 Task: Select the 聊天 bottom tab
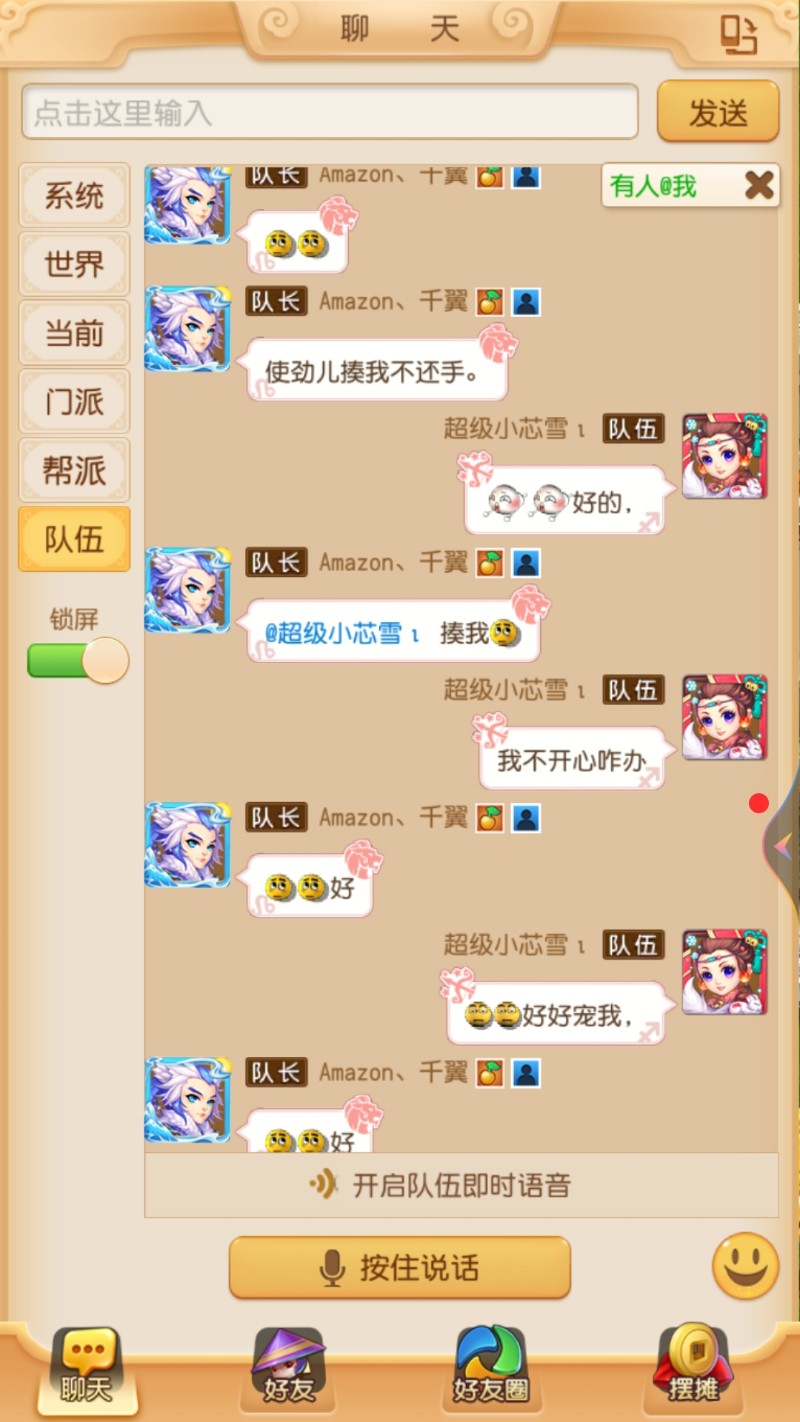(x=87, y=1367)
